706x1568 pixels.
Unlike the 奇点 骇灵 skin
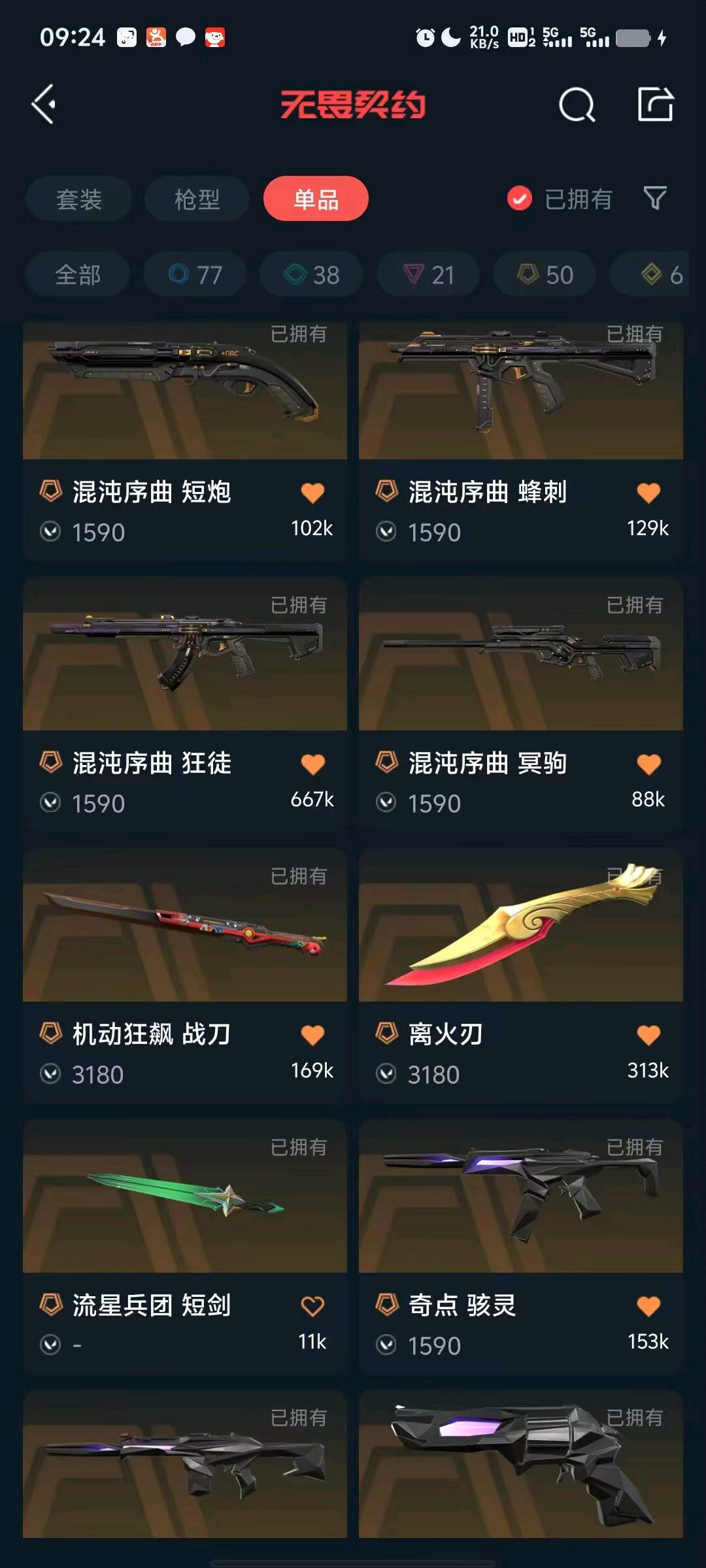click(648, 1306)
